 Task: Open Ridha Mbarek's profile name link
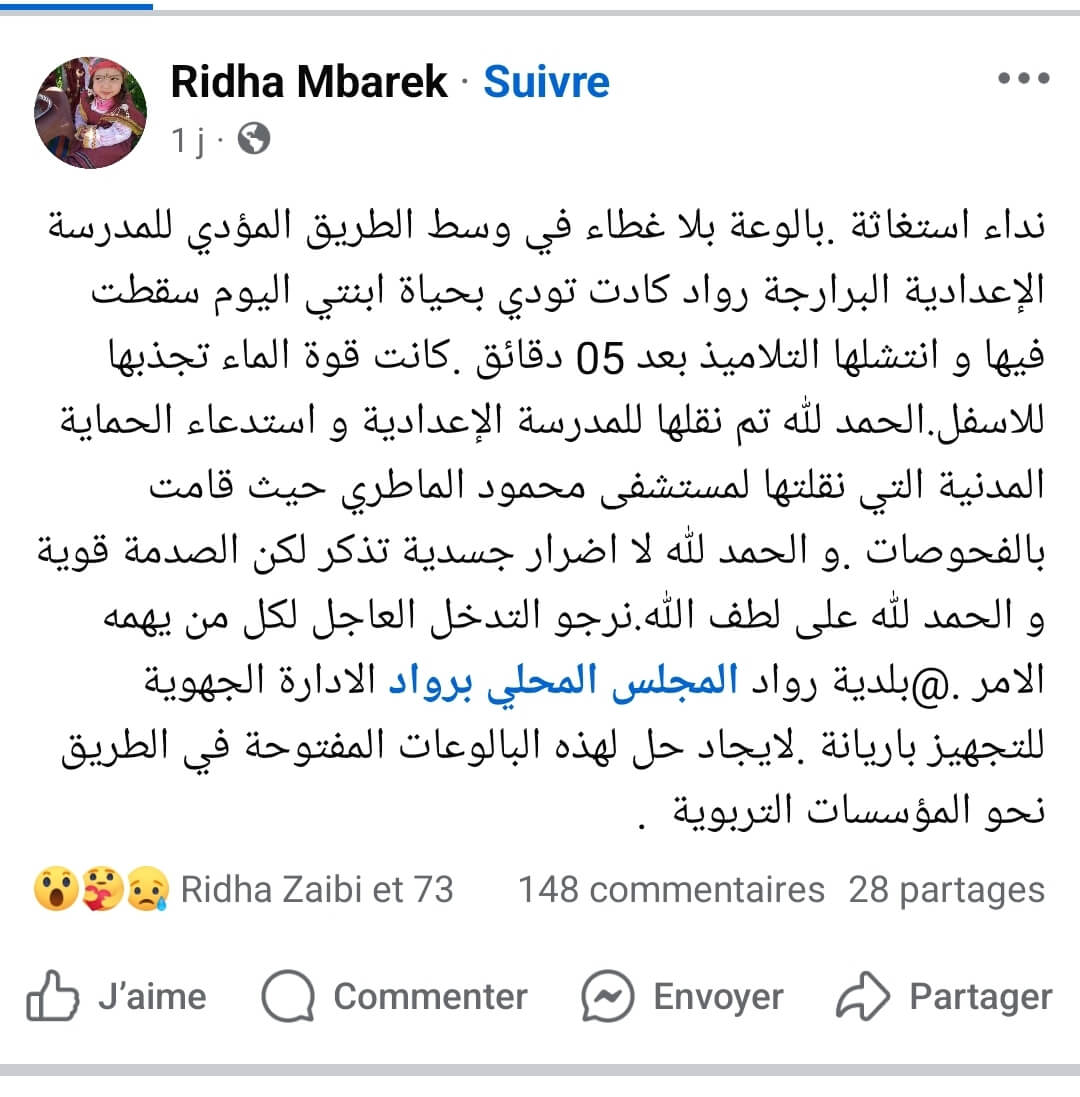pos(309,82)
